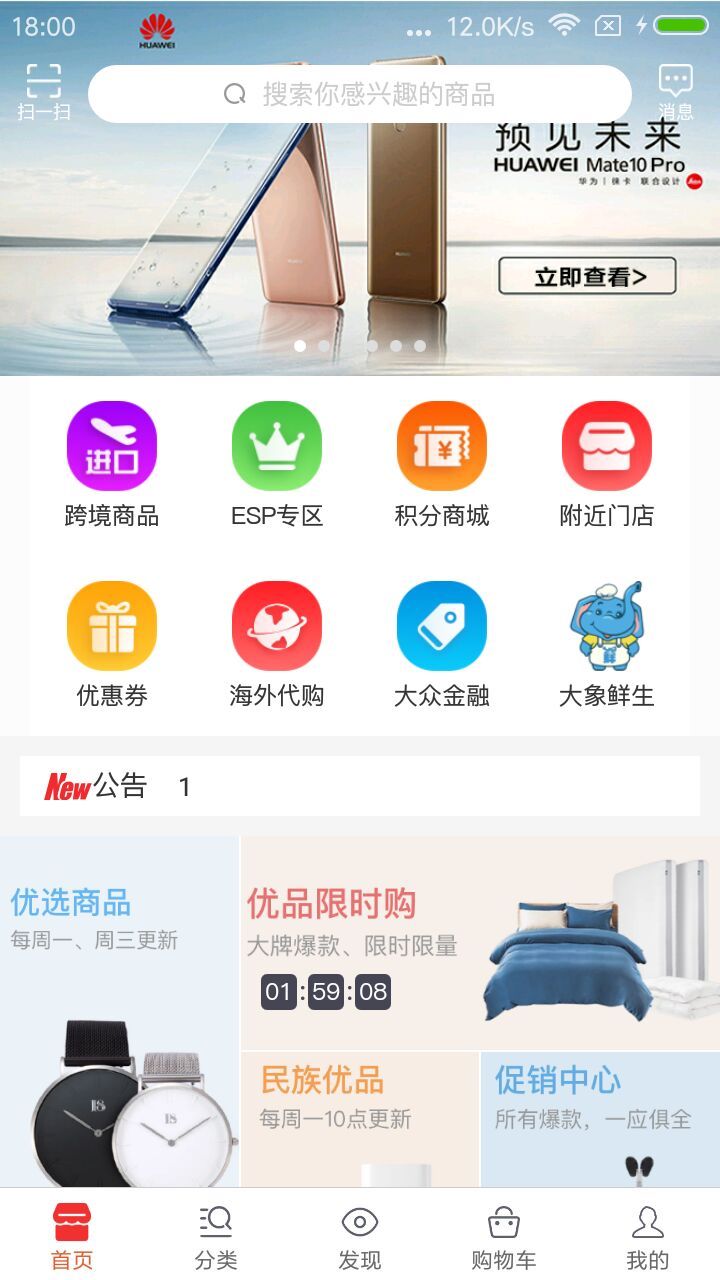Open the 公告 announcement row
This screenshot has width=720, height=1280.
360,786
